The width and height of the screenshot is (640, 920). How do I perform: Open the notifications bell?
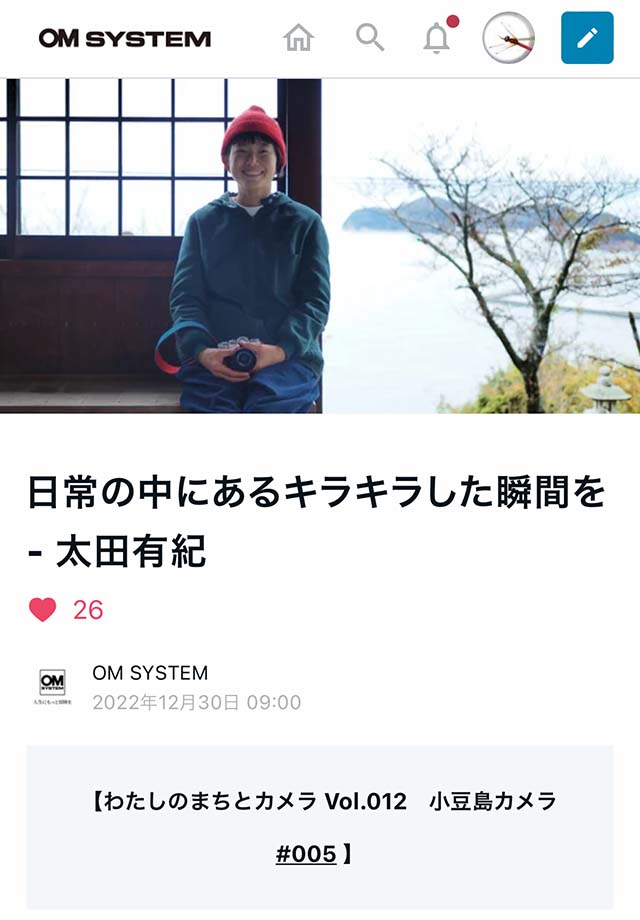[x=436, y=38]
